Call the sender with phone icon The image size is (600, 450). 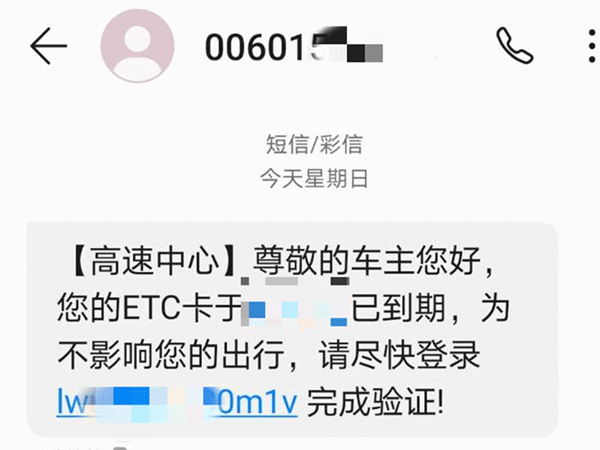[516, 46]
